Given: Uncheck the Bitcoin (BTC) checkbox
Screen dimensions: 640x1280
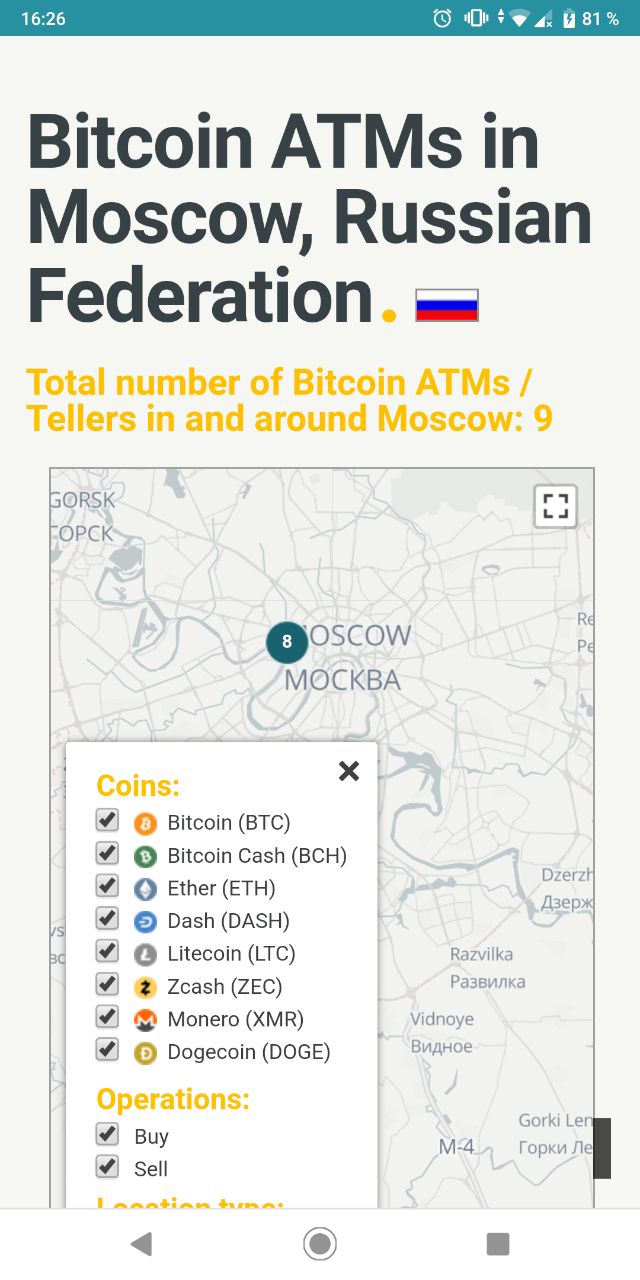Looking at the screenshot, I should tap(107, 821).
